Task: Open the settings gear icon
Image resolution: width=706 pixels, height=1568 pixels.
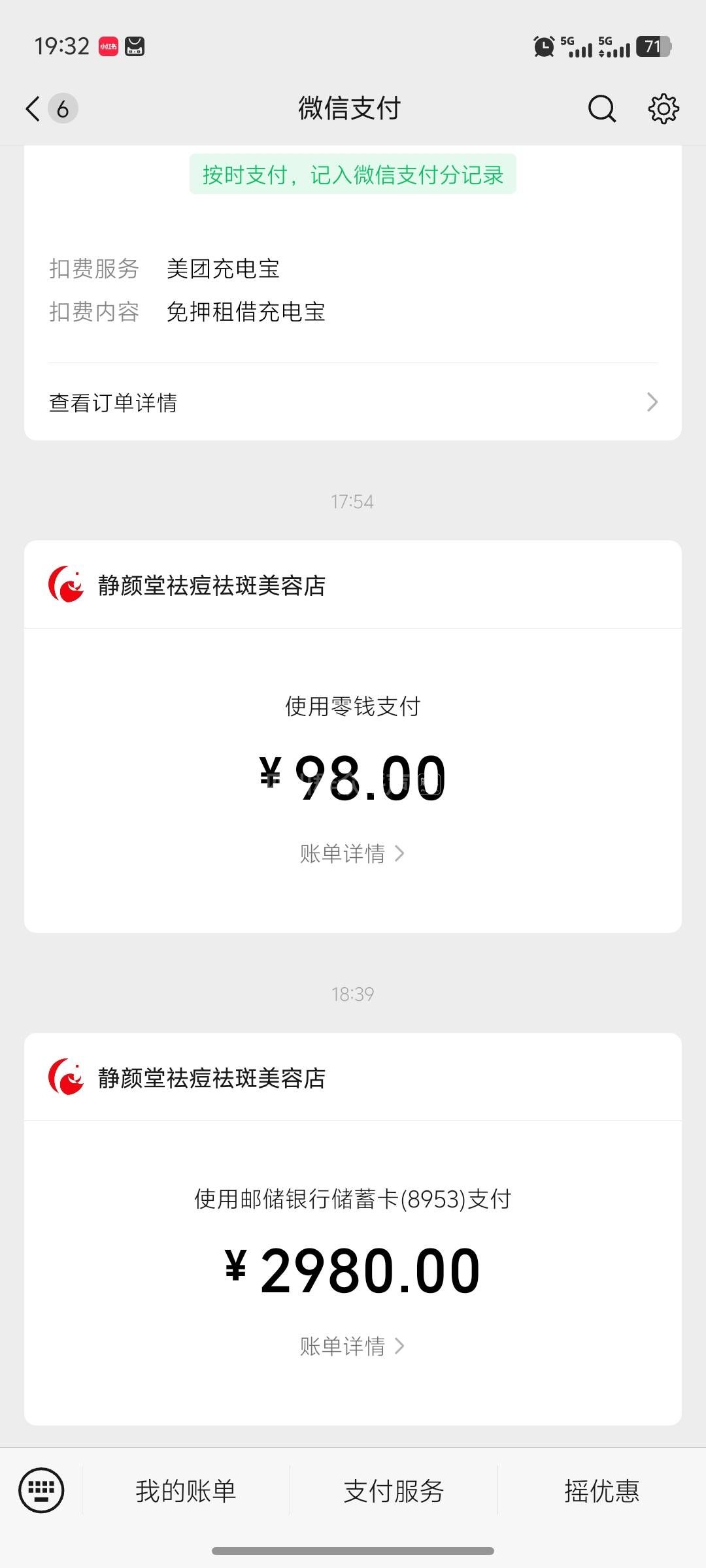Action: (x=663, y=108)
